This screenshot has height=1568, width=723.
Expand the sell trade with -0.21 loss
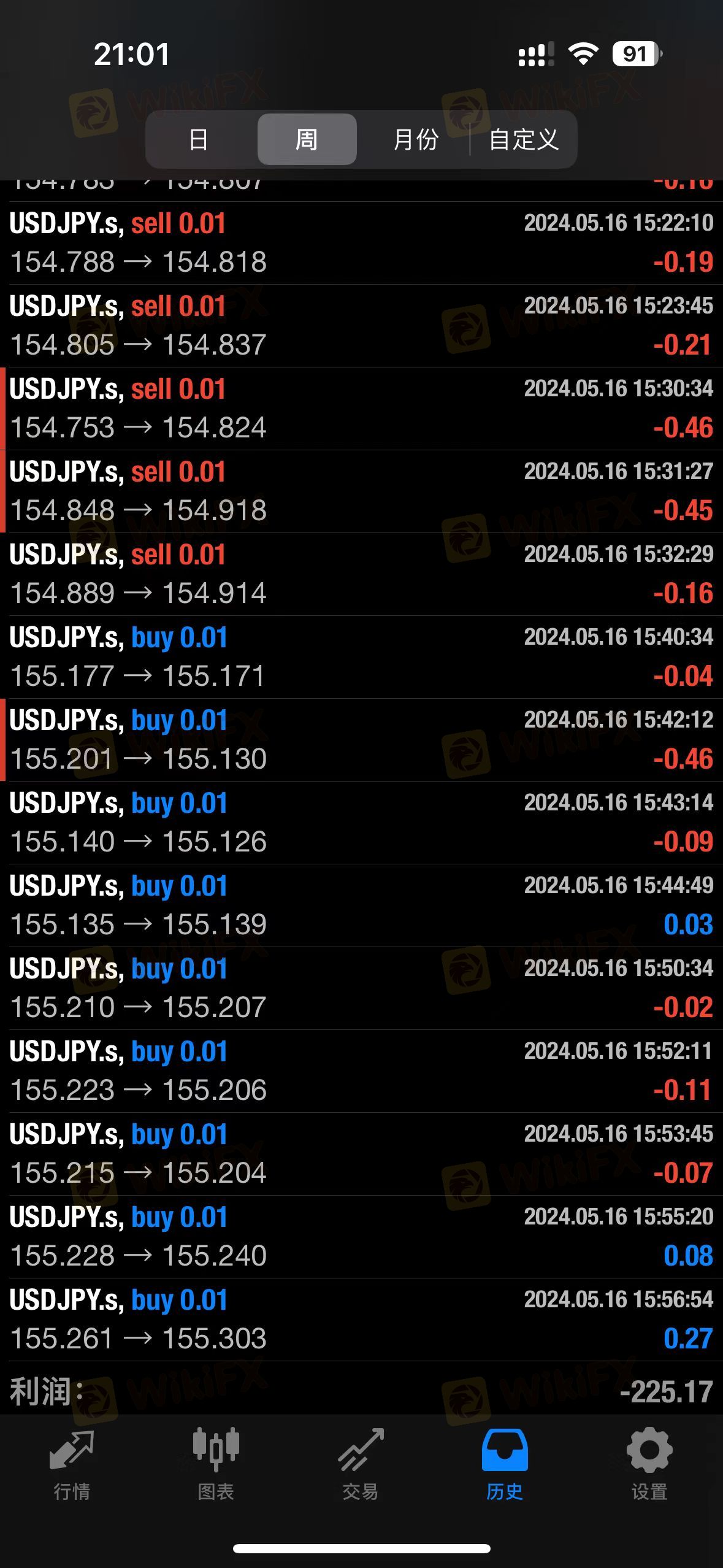coord(361,326)
